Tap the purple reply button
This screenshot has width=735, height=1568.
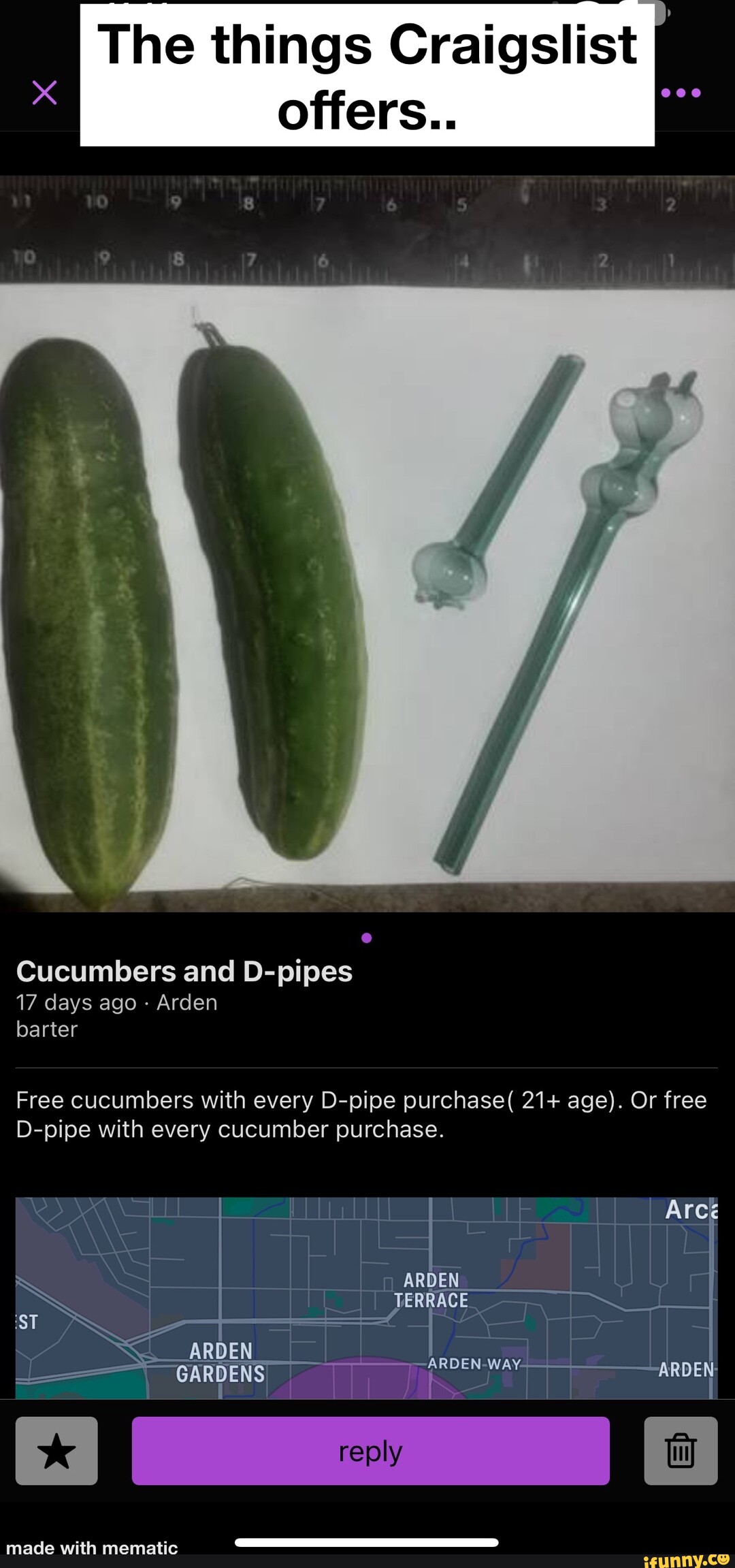pos(370,1450)
